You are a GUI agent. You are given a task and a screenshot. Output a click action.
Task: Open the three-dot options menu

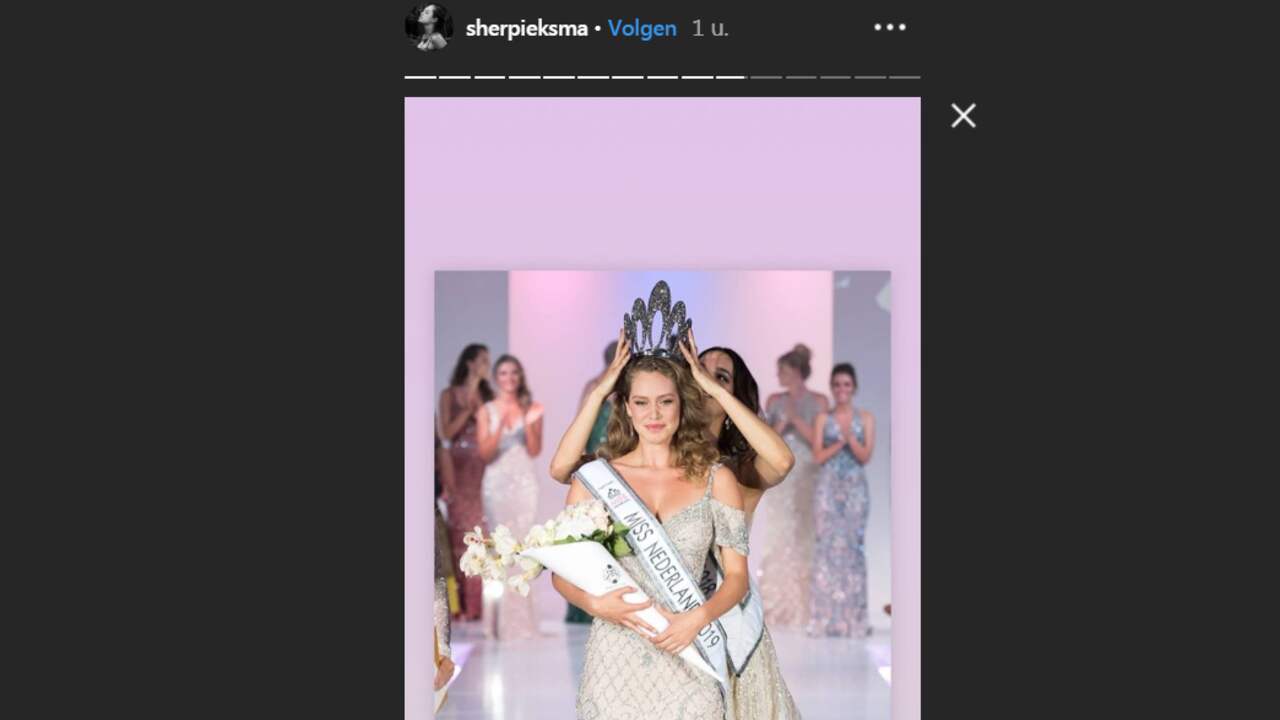point(889,27)
